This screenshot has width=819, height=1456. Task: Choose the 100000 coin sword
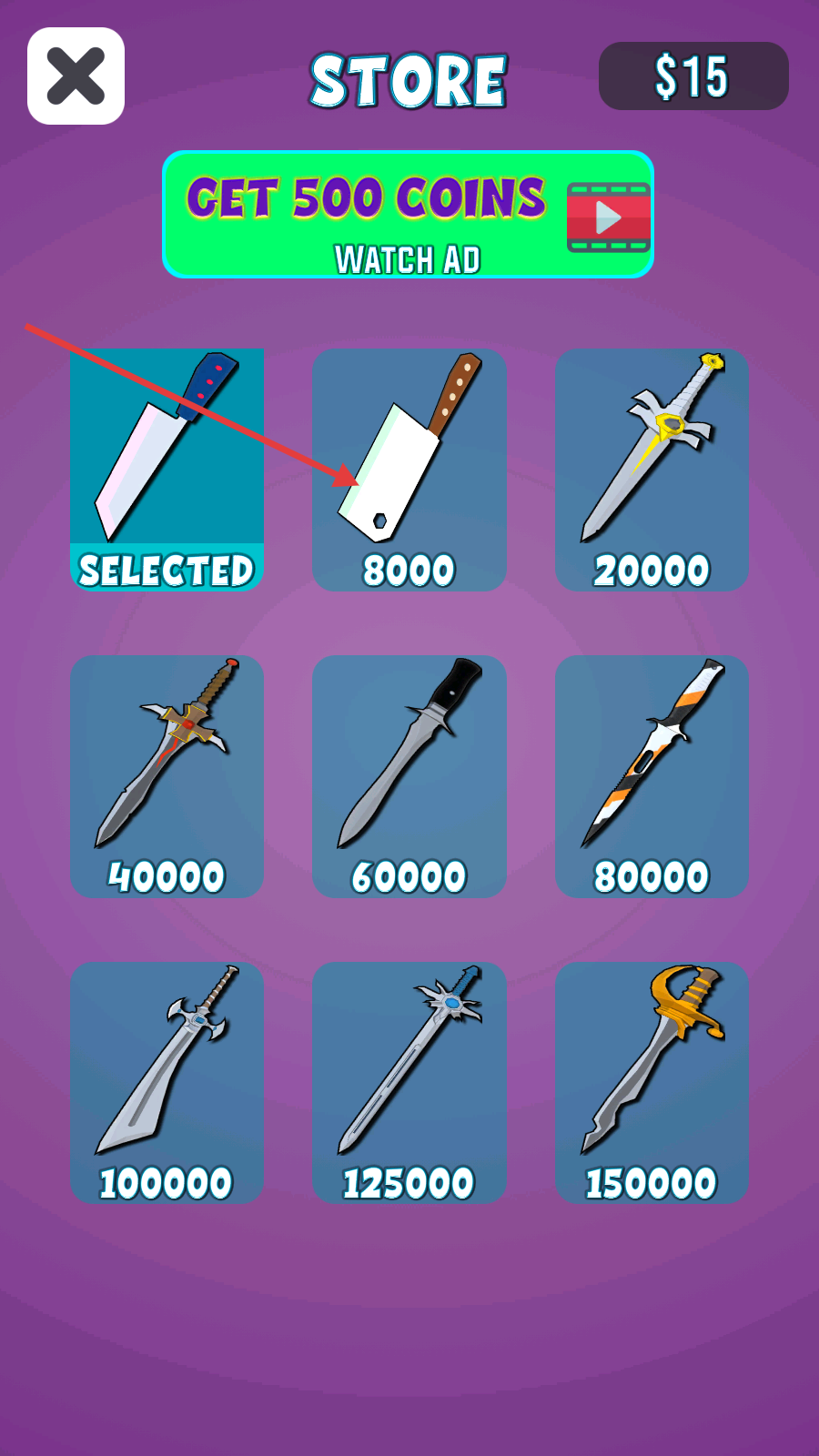click(x=167, y=1082)
